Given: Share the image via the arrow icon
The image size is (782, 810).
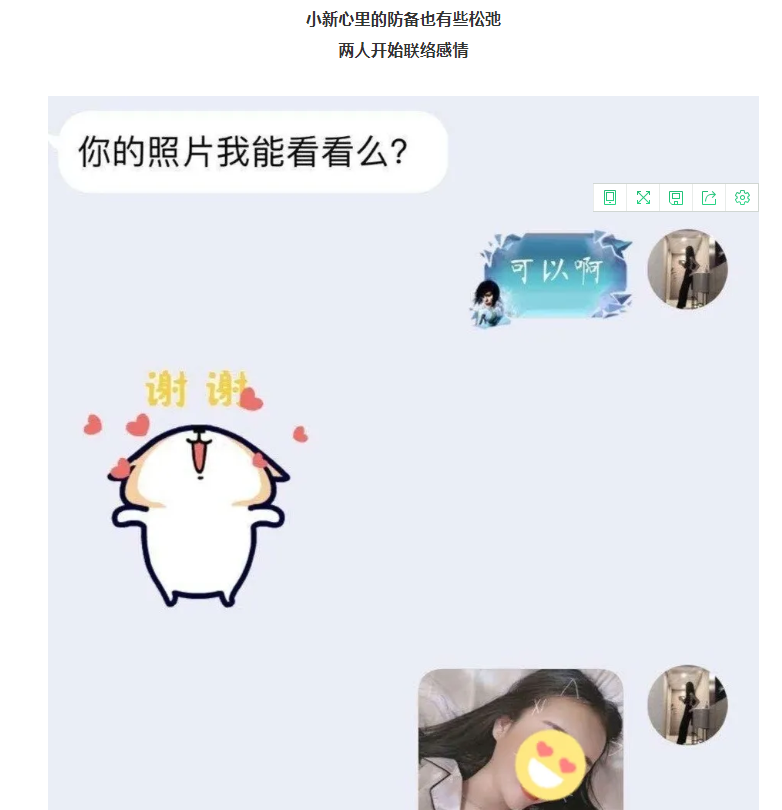Looking at the screenshot, I should [x=709, y=198].
